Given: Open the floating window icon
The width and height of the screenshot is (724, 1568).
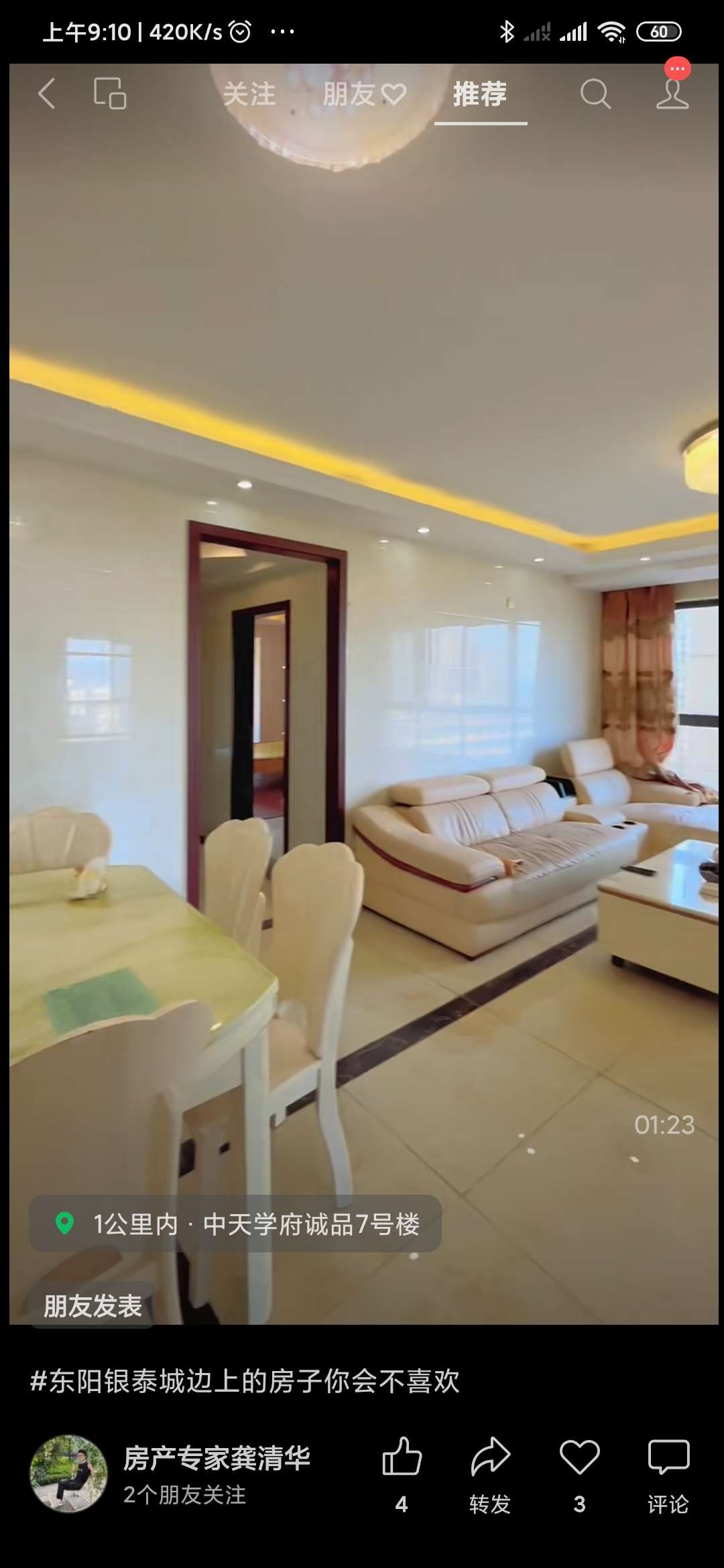Looking at the screenshot, I should pos(110,93).
